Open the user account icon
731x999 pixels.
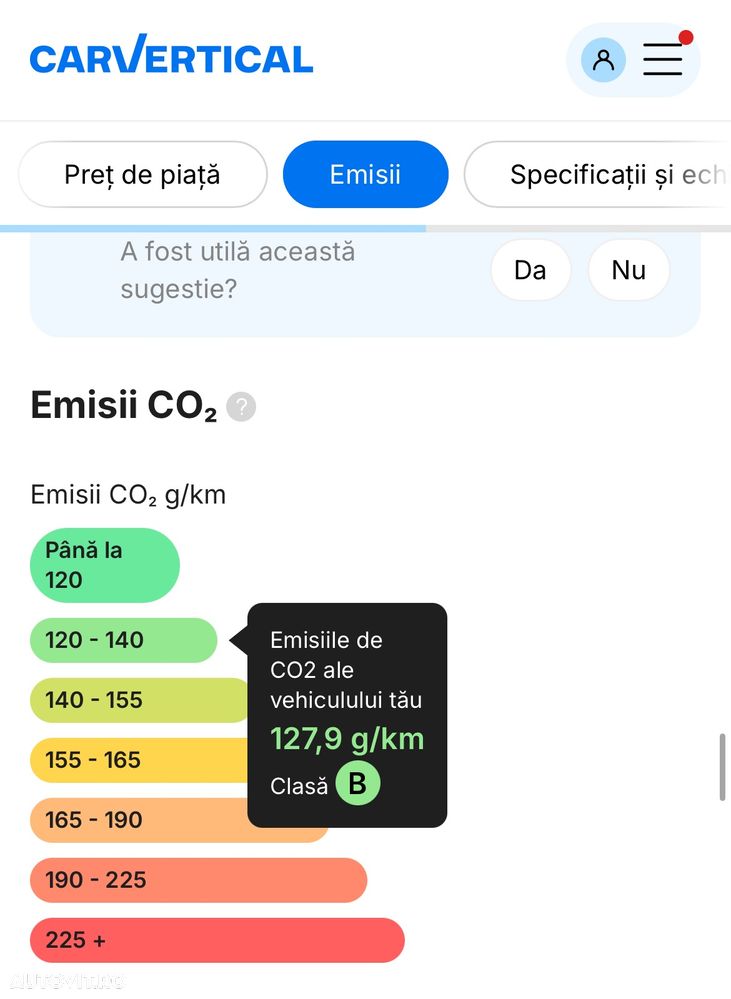coord(603,60)
